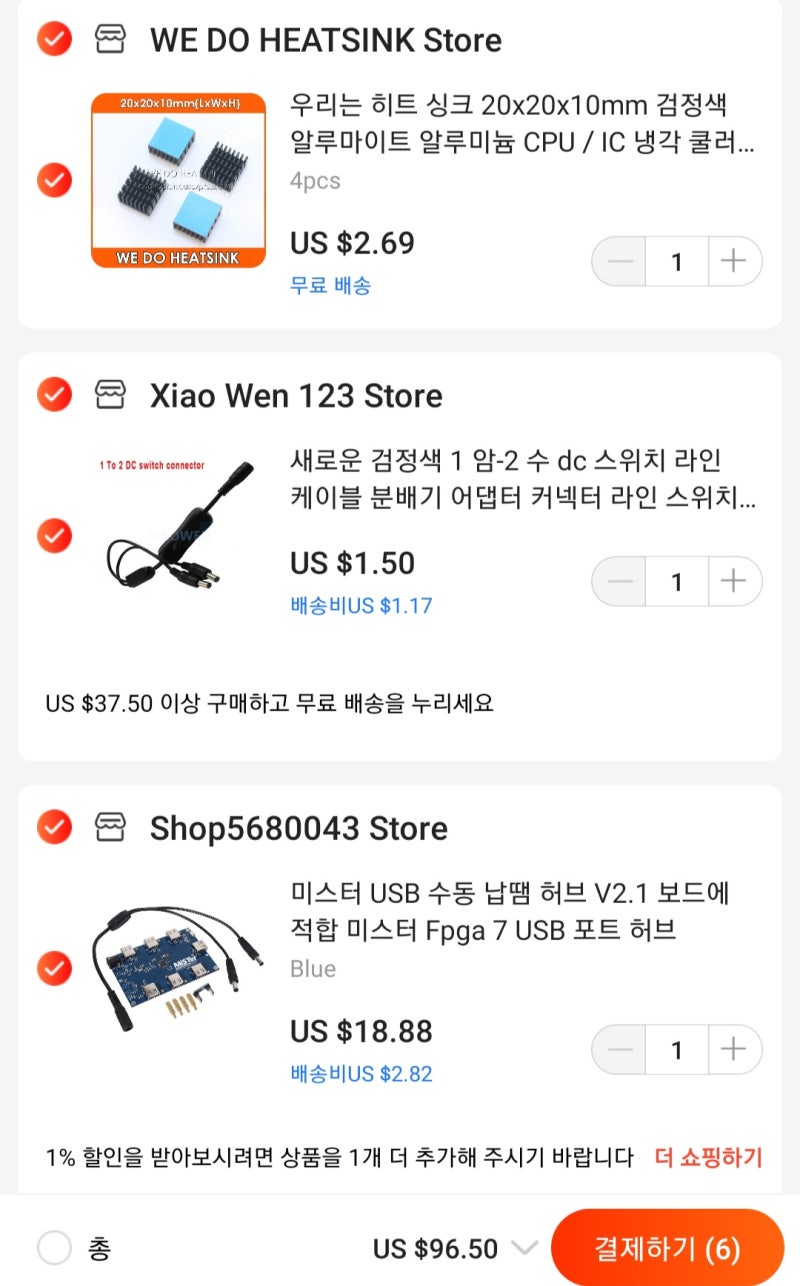Deselect the WE DO HEATSINK Store checkbox
The image size is (800, 1286).
pos(54,39)
